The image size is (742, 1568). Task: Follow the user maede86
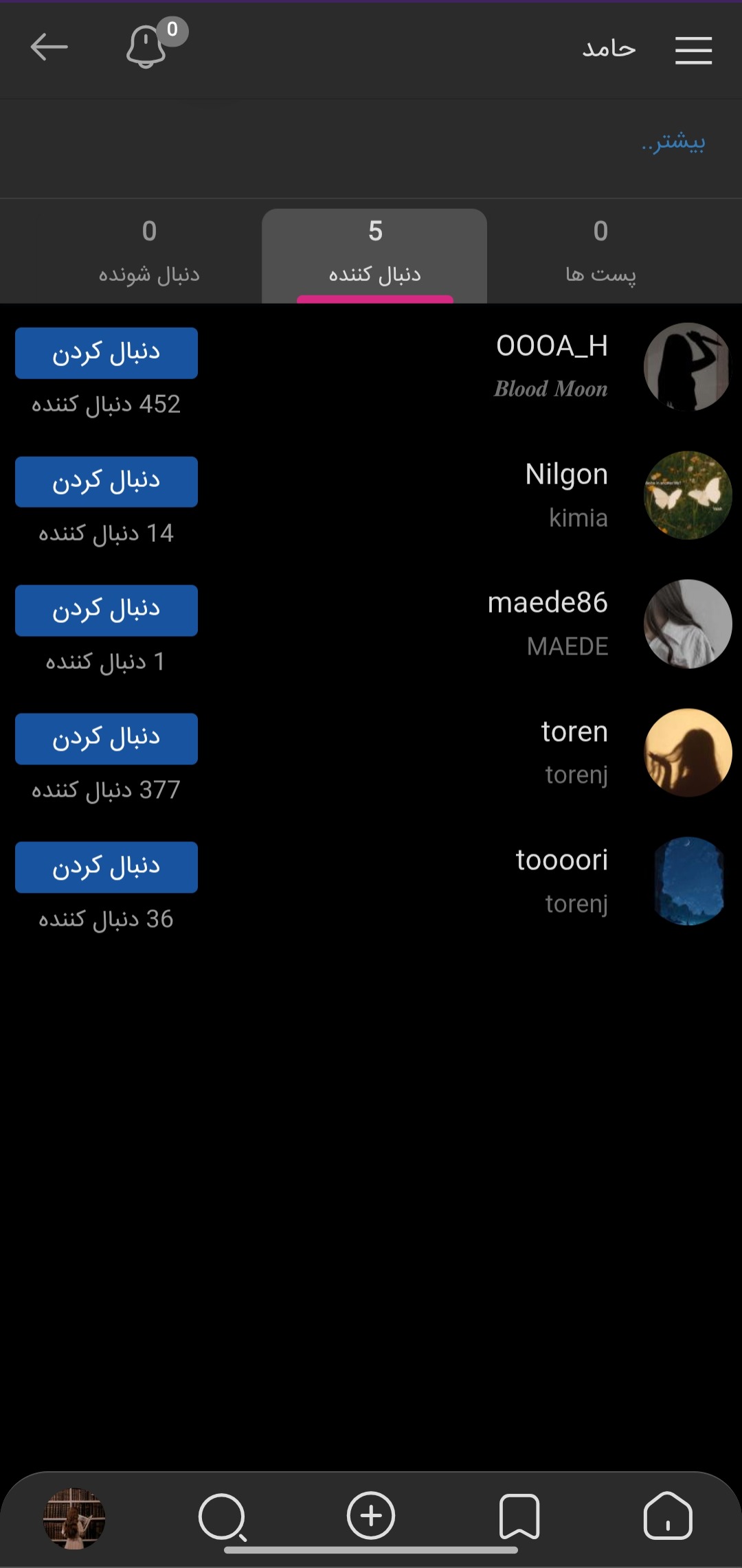pyautogui.click(x=106, y=610)
